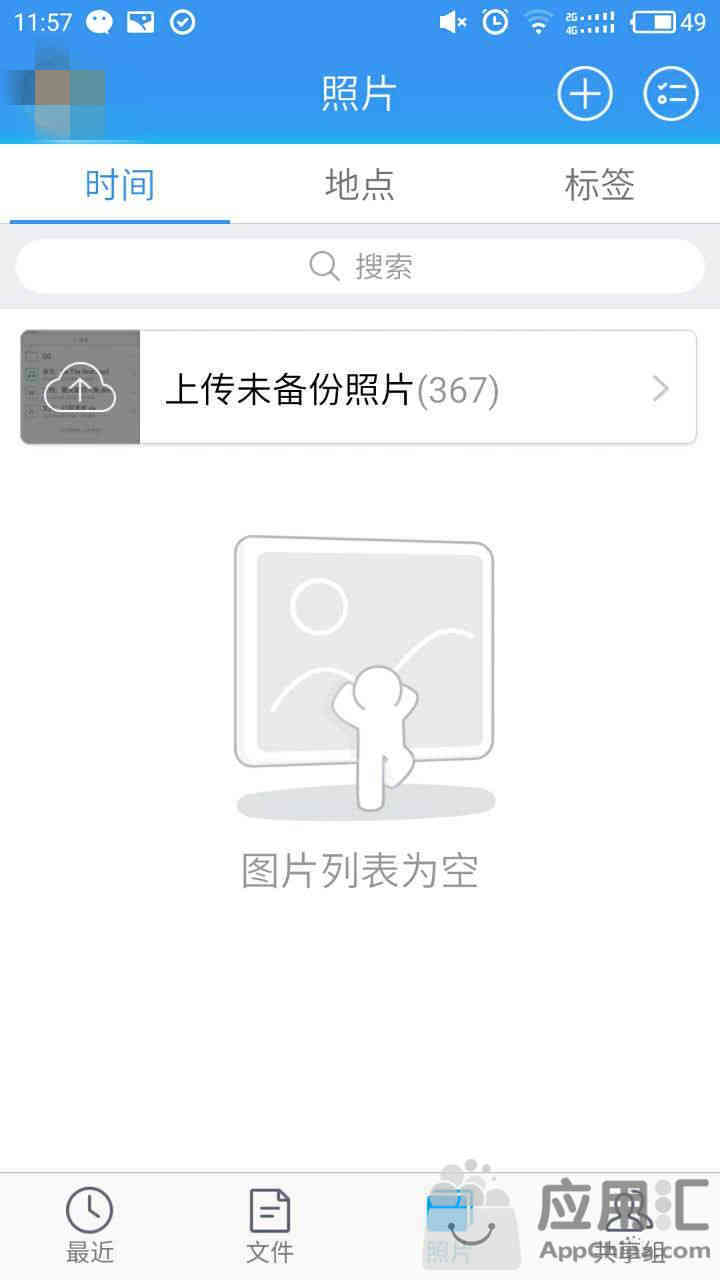Tap the 搜索 search box

(360, 266)
